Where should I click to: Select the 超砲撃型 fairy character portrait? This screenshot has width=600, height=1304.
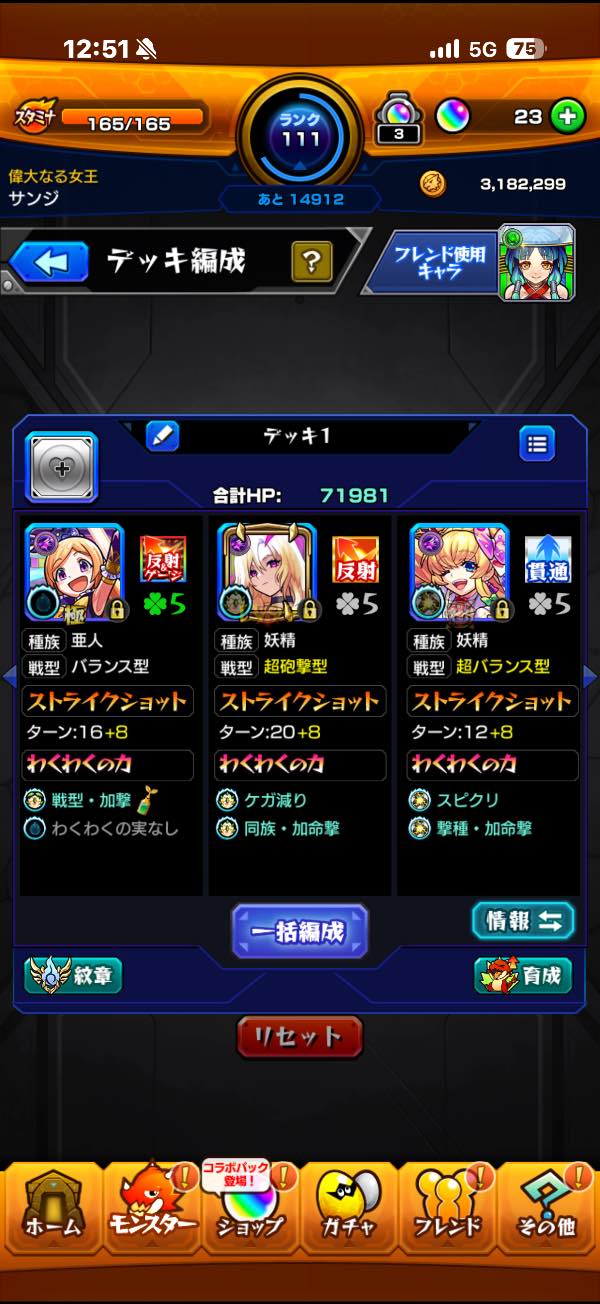267,572
